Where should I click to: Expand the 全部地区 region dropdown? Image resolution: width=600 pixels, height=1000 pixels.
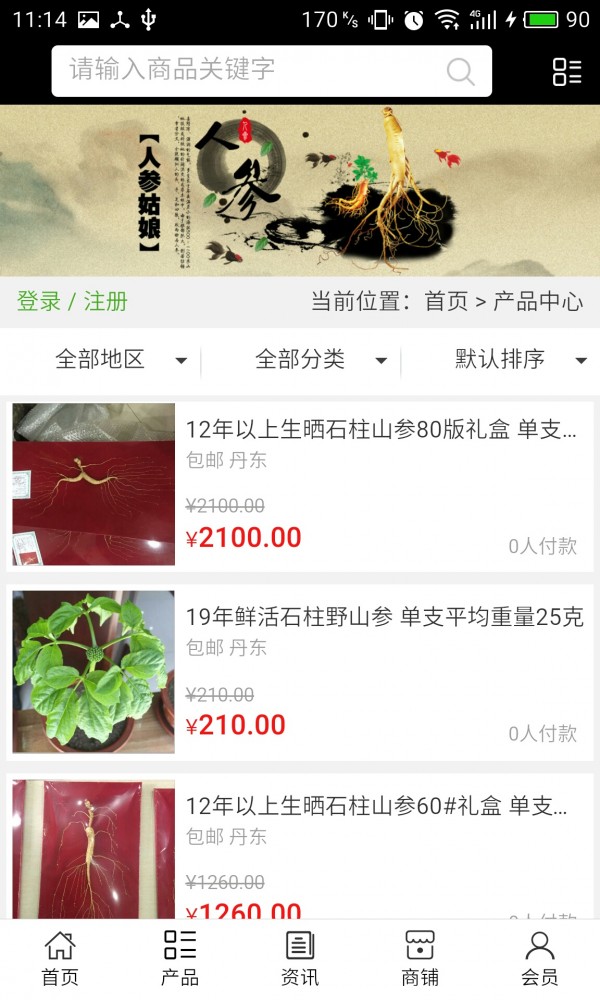[120, 360]
